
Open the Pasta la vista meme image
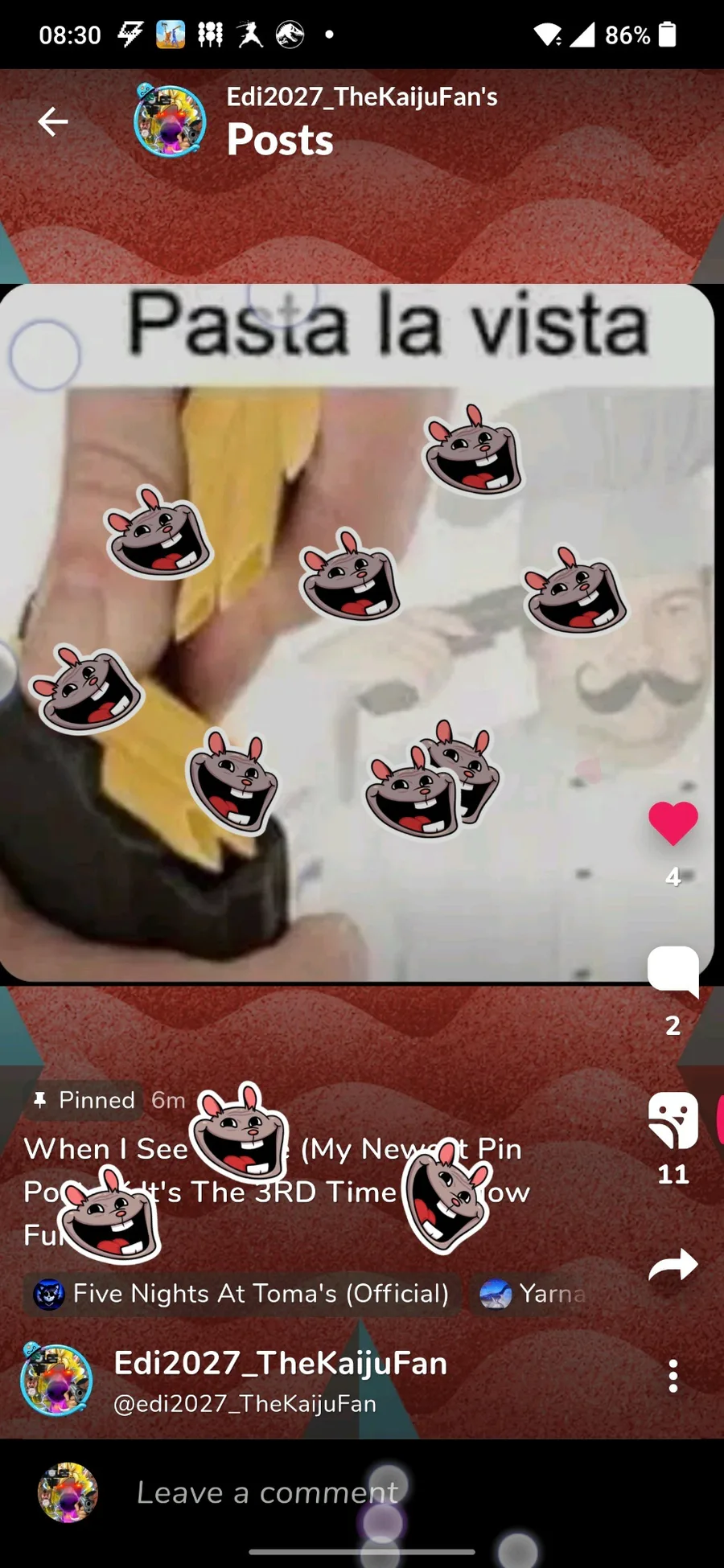[x=354, y=635]
